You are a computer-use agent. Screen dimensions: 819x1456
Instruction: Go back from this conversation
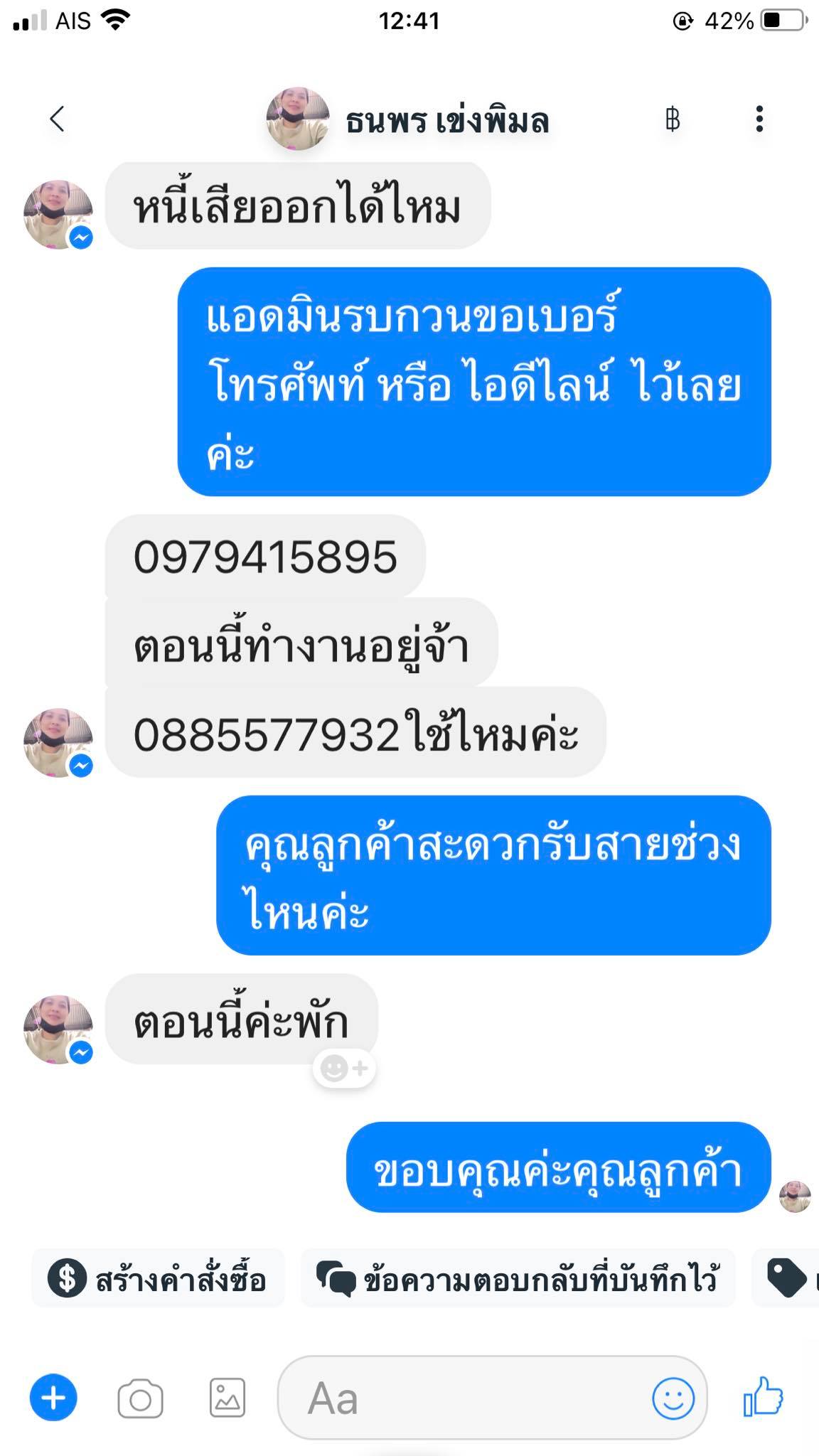coord(58,119)
